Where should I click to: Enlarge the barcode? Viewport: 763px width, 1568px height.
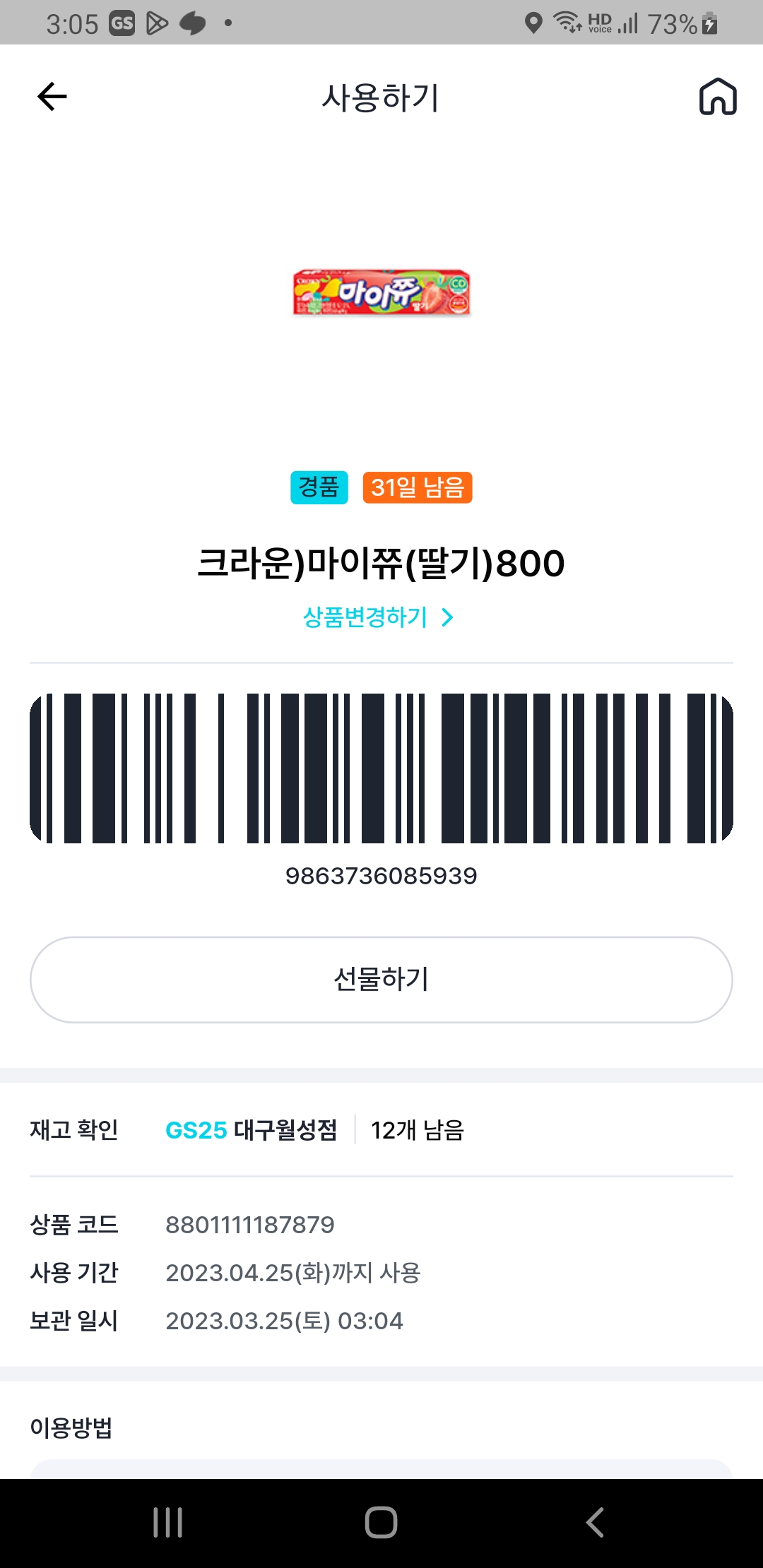click(381, 768)
